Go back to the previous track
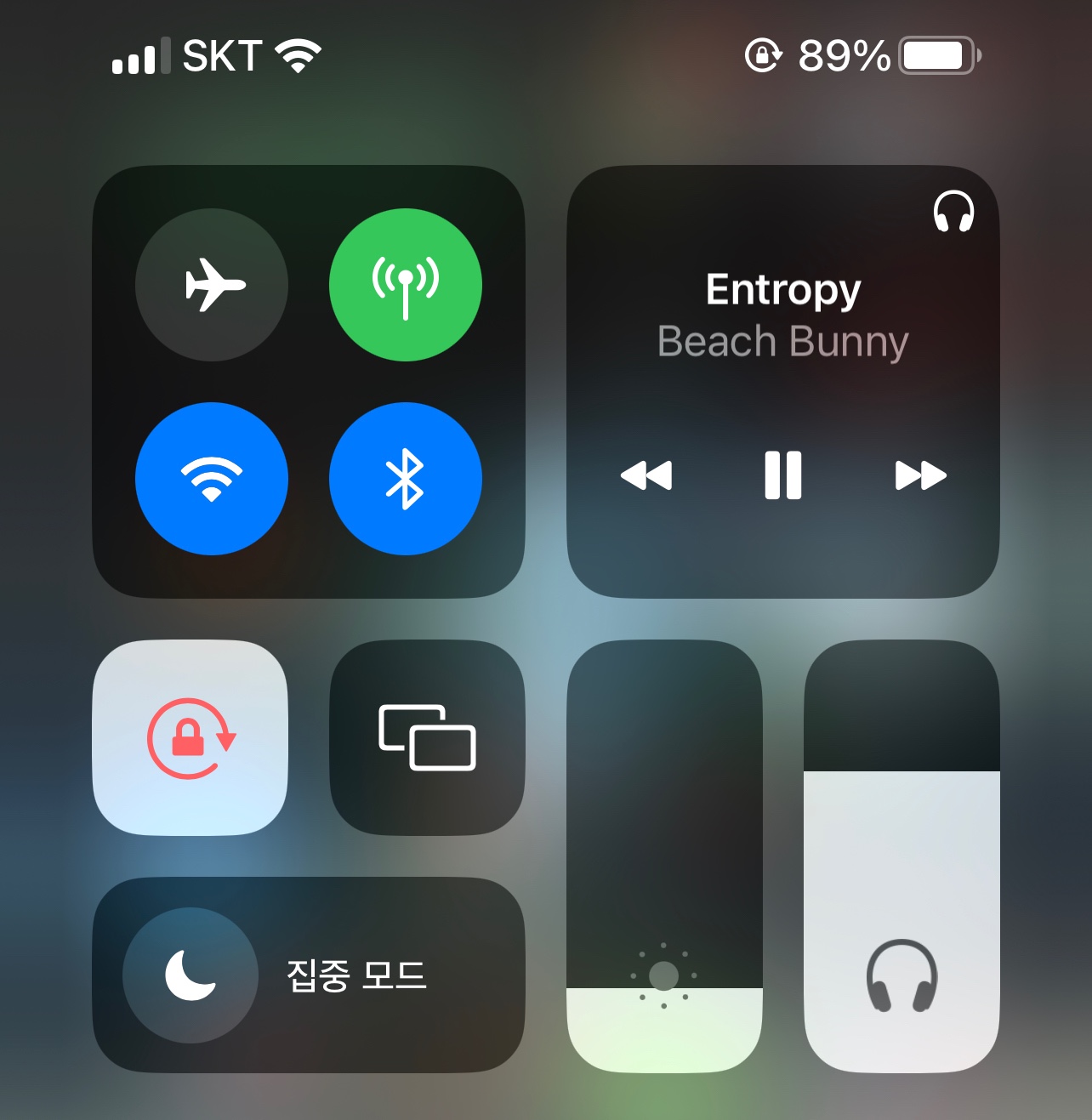Image resolution: width=1092 pixels, height=1120 pixels. pyautogui.click(x=646, y=475)
